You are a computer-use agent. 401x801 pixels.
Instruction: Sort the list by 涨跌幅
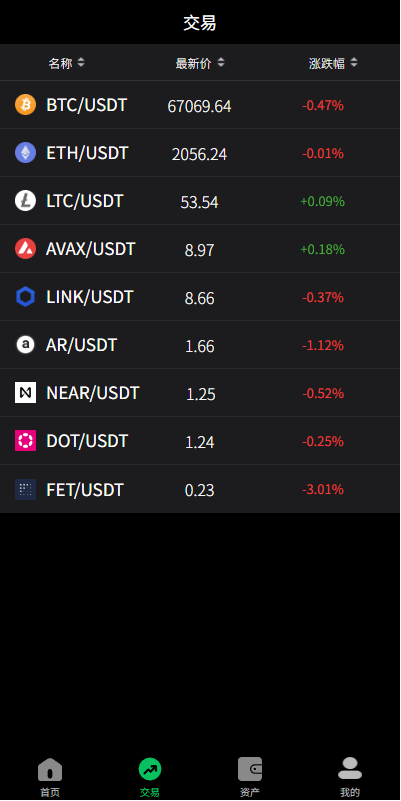click(333, 63)
